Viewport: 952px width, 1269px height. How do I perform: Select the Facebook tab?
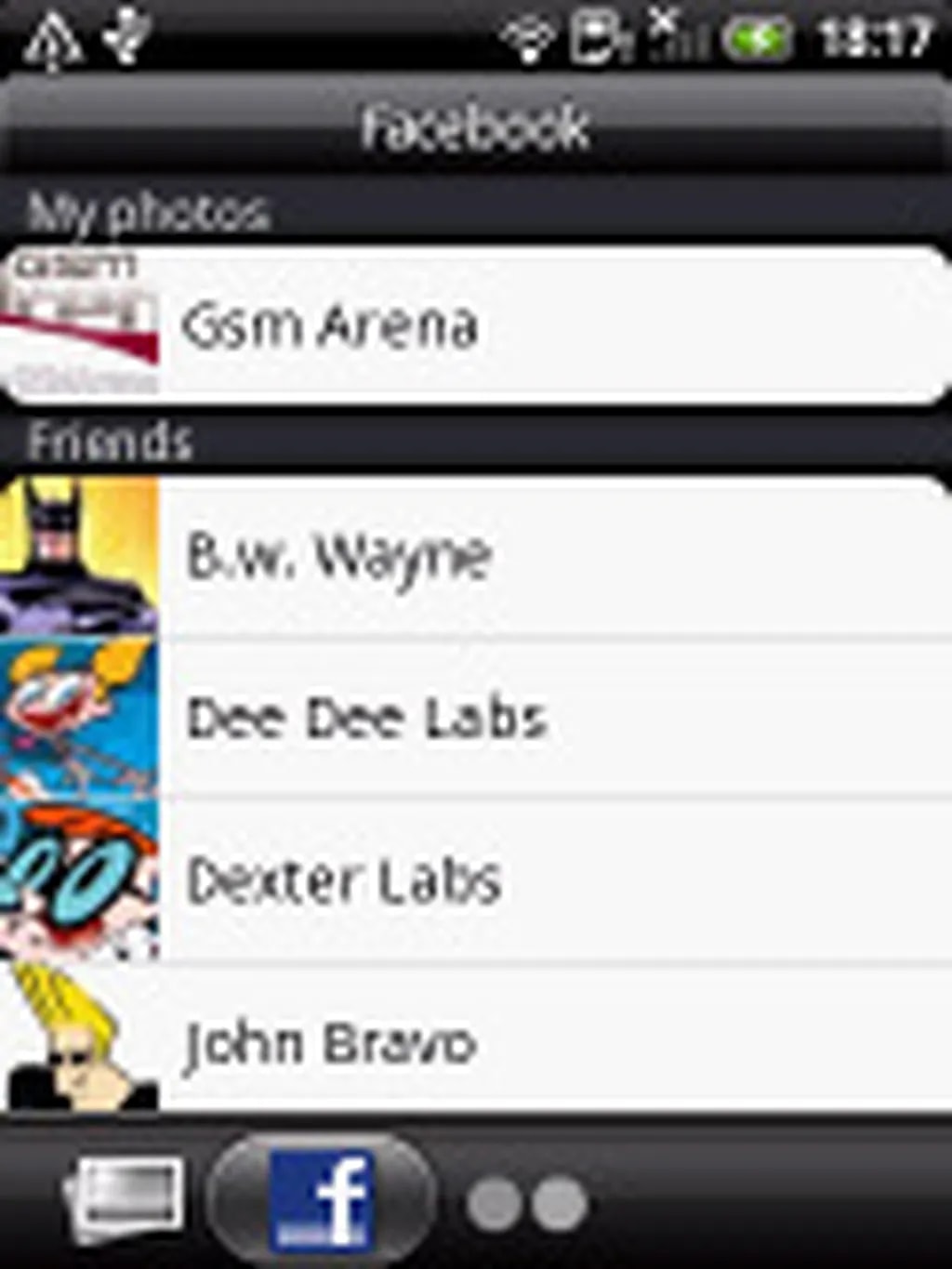point(322,1199)
